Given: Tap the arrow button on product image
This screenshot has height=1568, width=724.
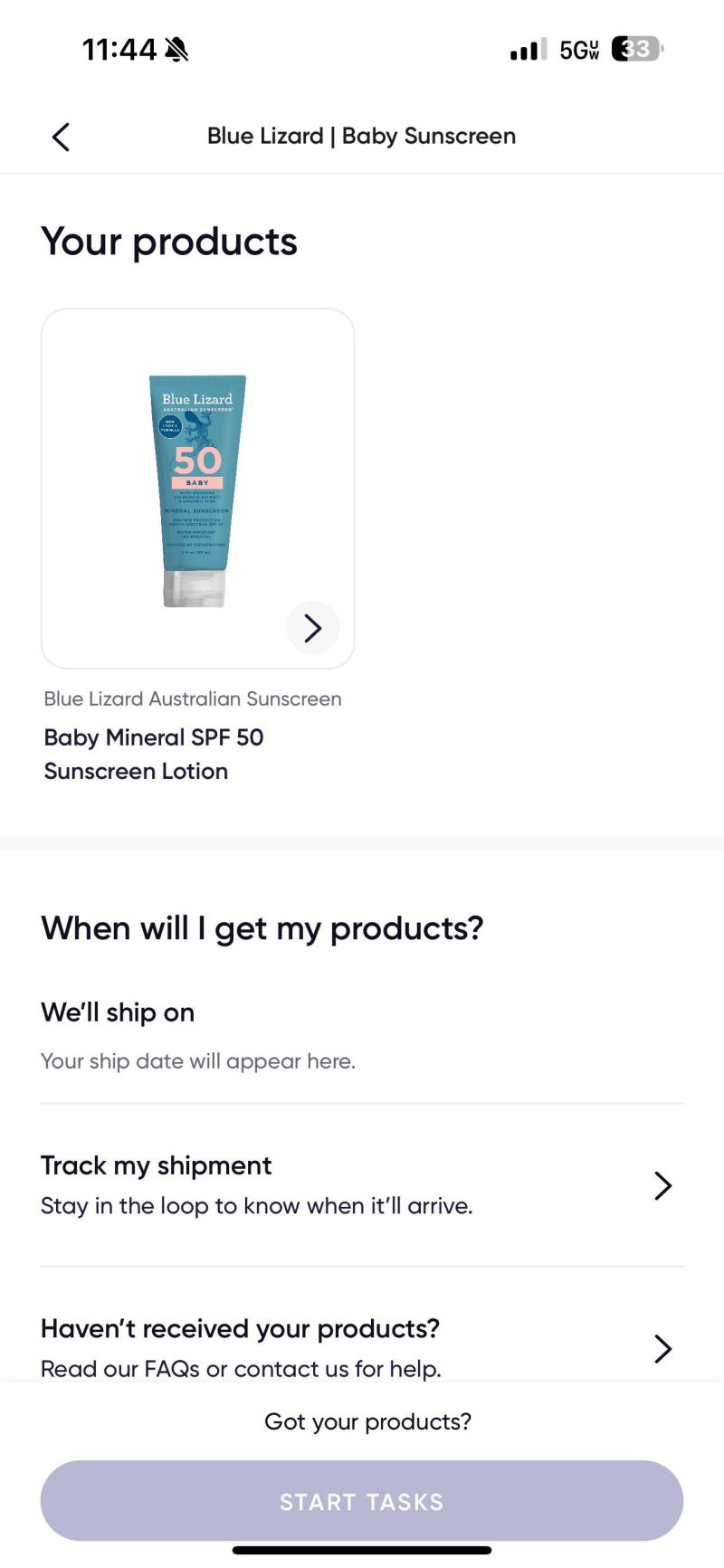Looking at the screenshot, I should coord(312,627).
